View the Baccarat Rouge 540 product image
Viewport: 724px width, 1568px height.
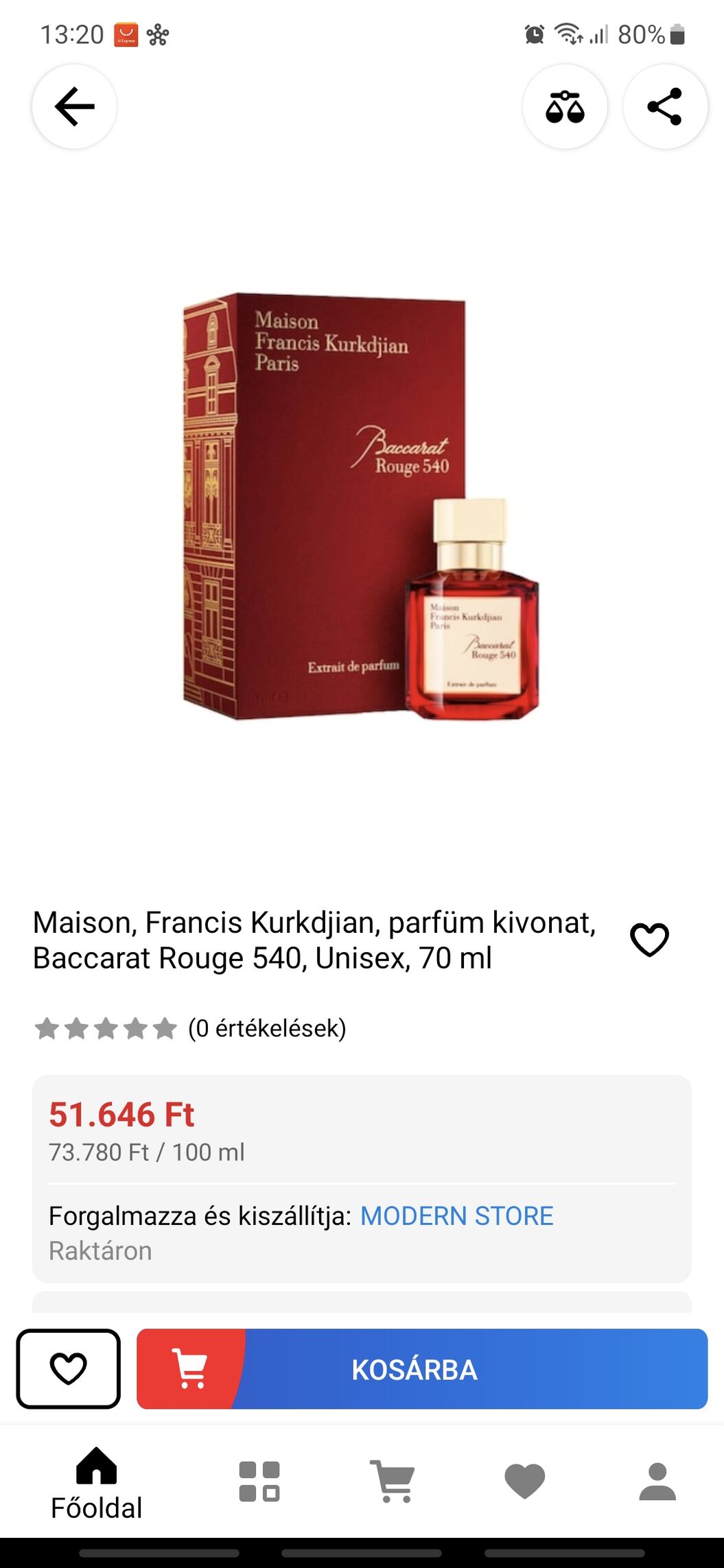(x=362, y=507)
